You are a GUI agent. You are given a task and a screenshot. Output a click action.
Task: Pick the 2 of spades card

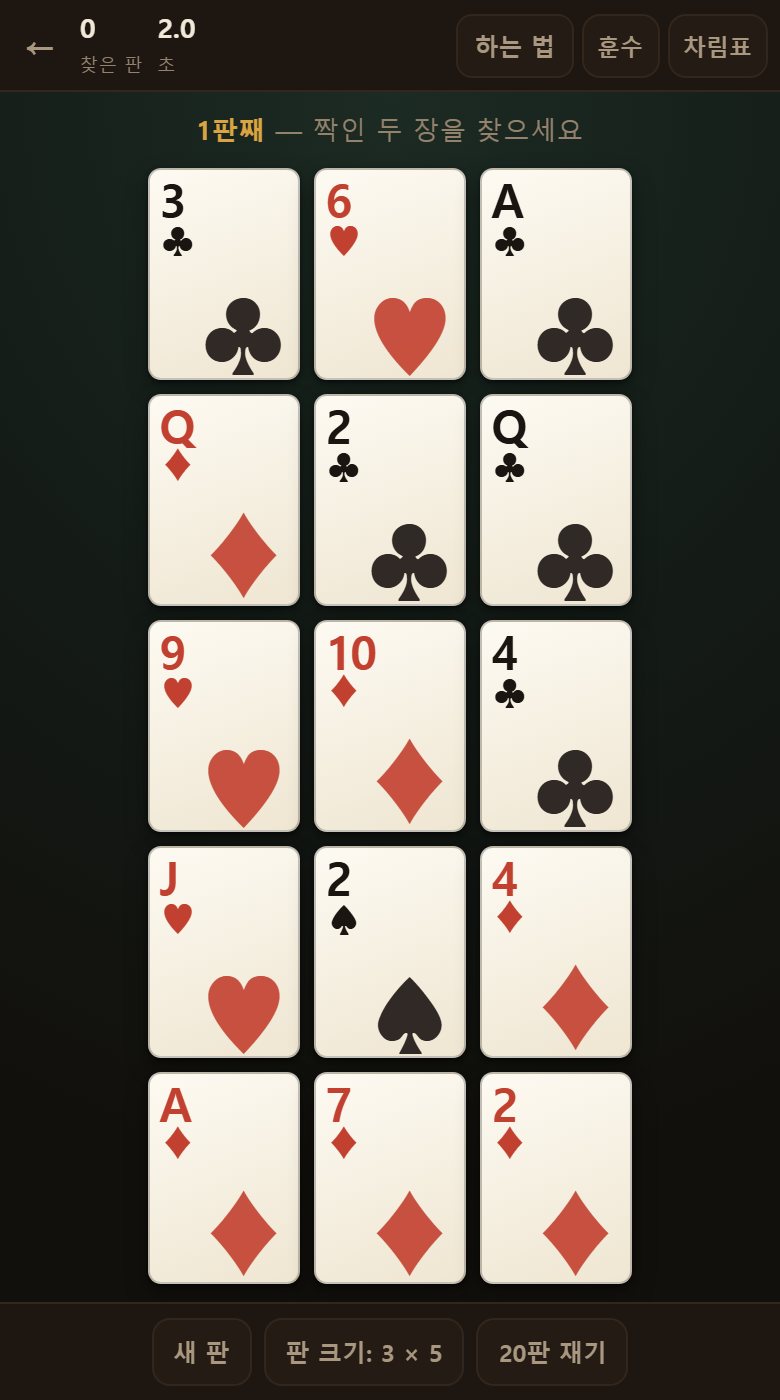[390, 952]
